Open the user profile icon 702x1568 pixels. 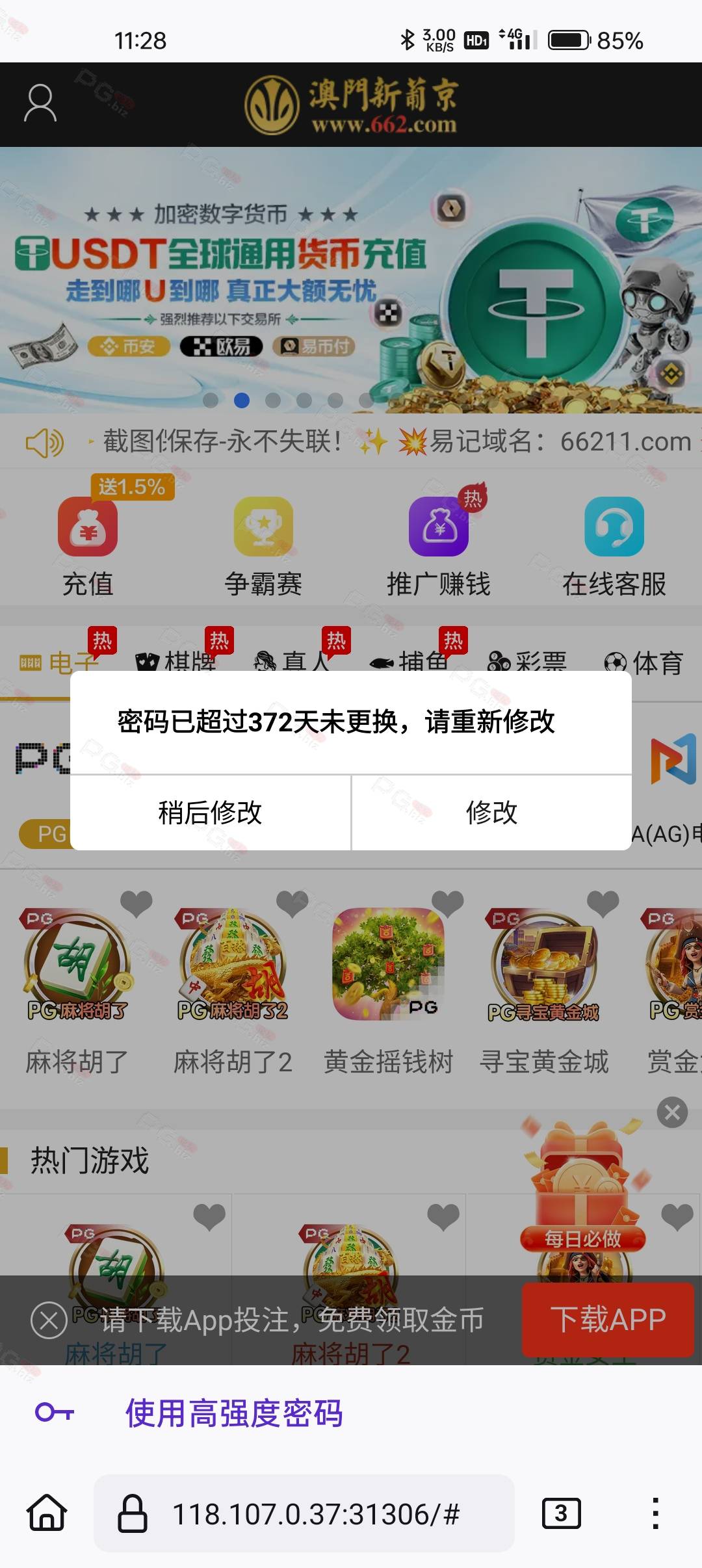40,103
